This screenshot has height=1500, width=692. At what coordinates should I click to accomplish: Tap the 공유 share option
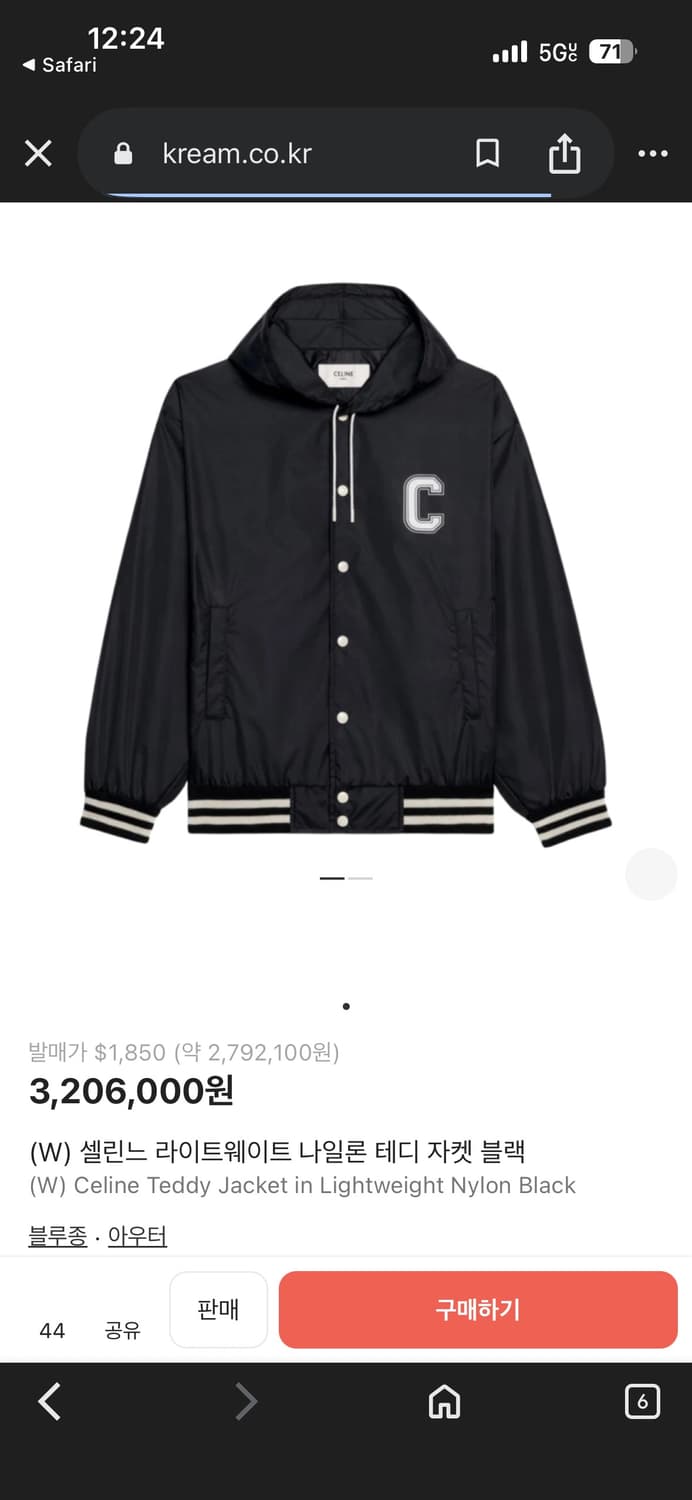[122, 1330]
